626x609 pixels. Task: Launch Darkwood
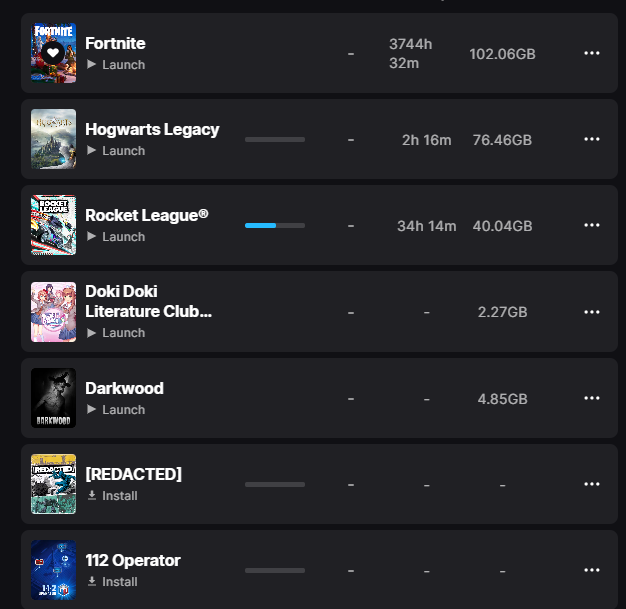coord(116,410)
